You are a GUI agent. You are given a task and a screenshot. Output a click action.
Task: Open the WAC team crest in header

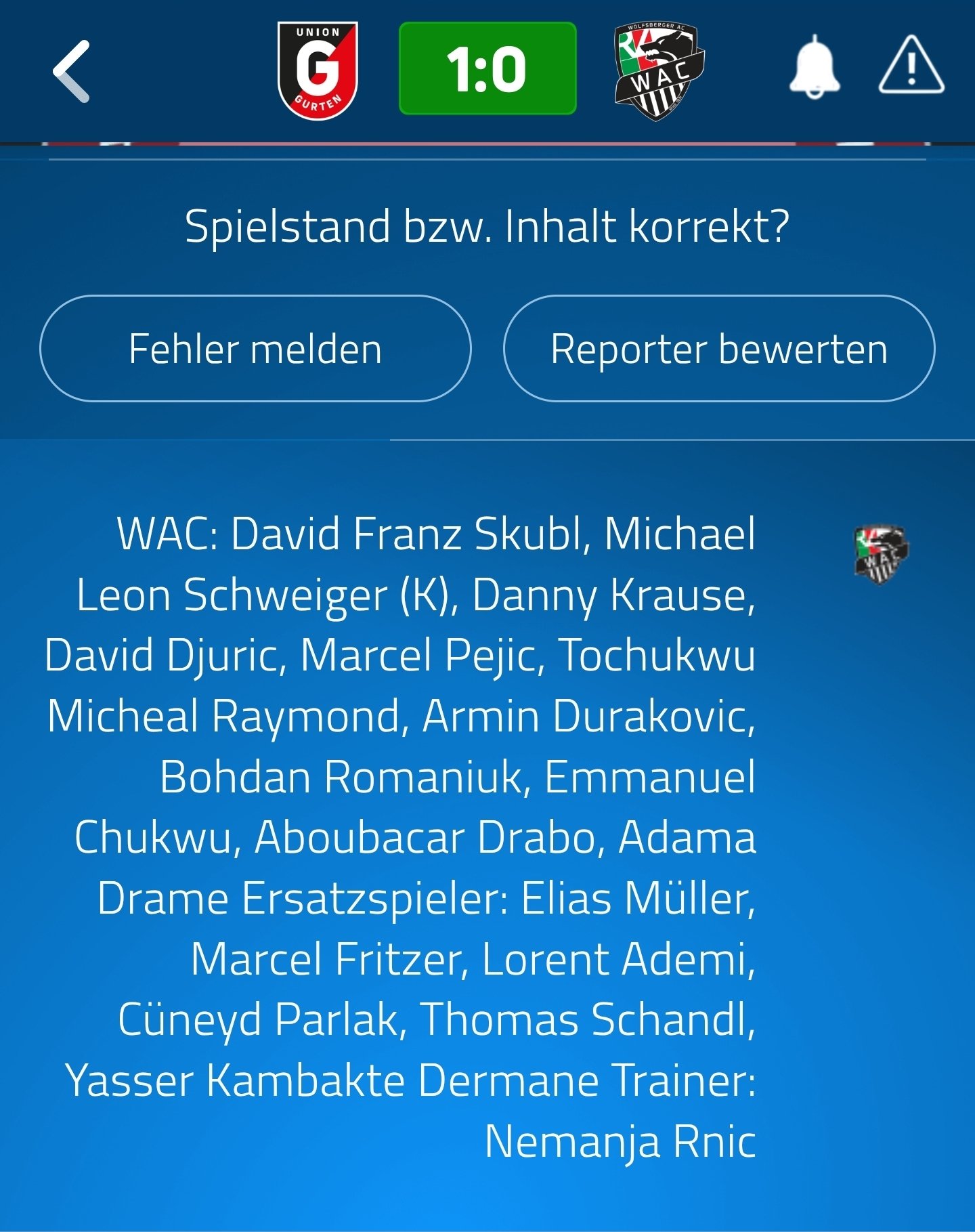[x=659, y=71]
